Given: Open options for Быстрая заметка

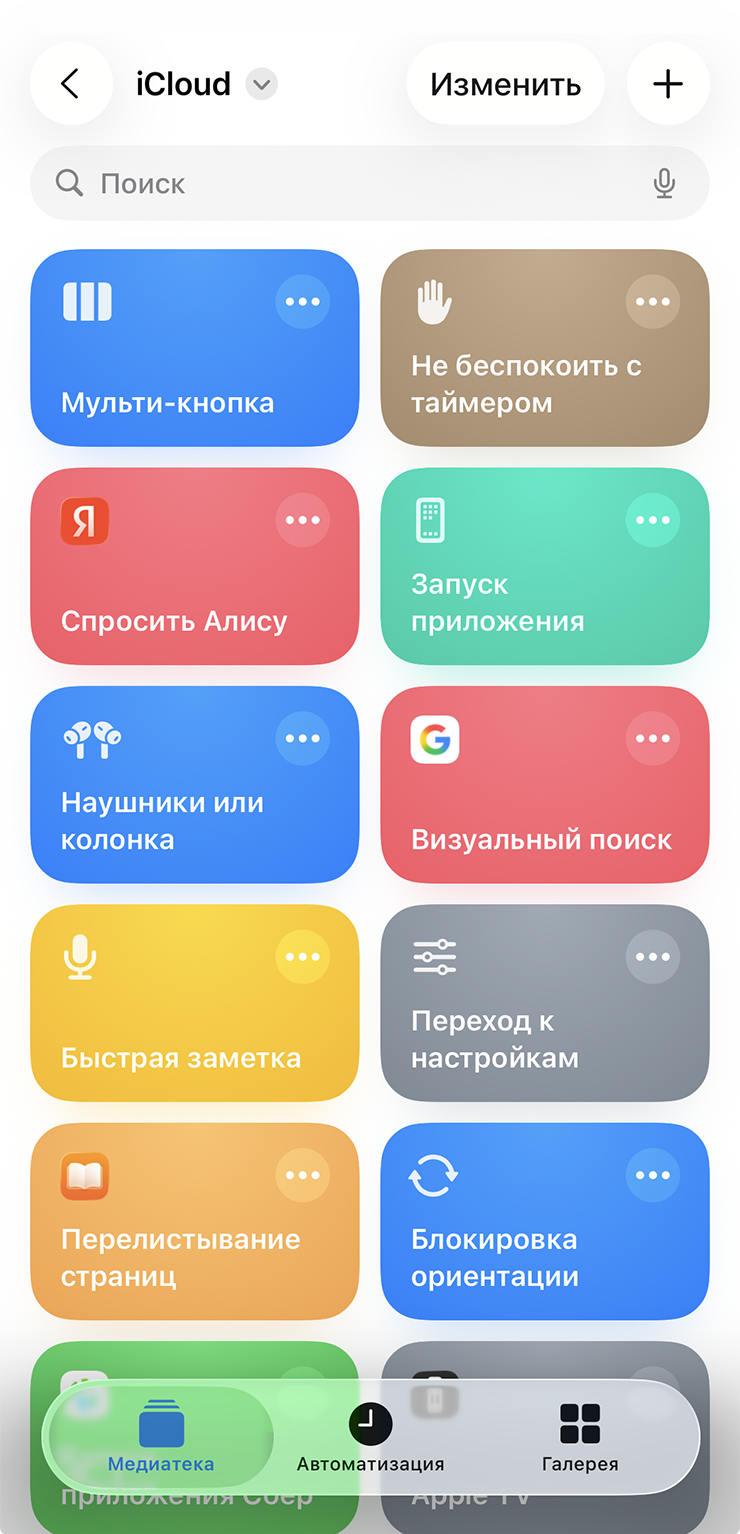Looking at the screenshot, I should [x=302, y=957].
